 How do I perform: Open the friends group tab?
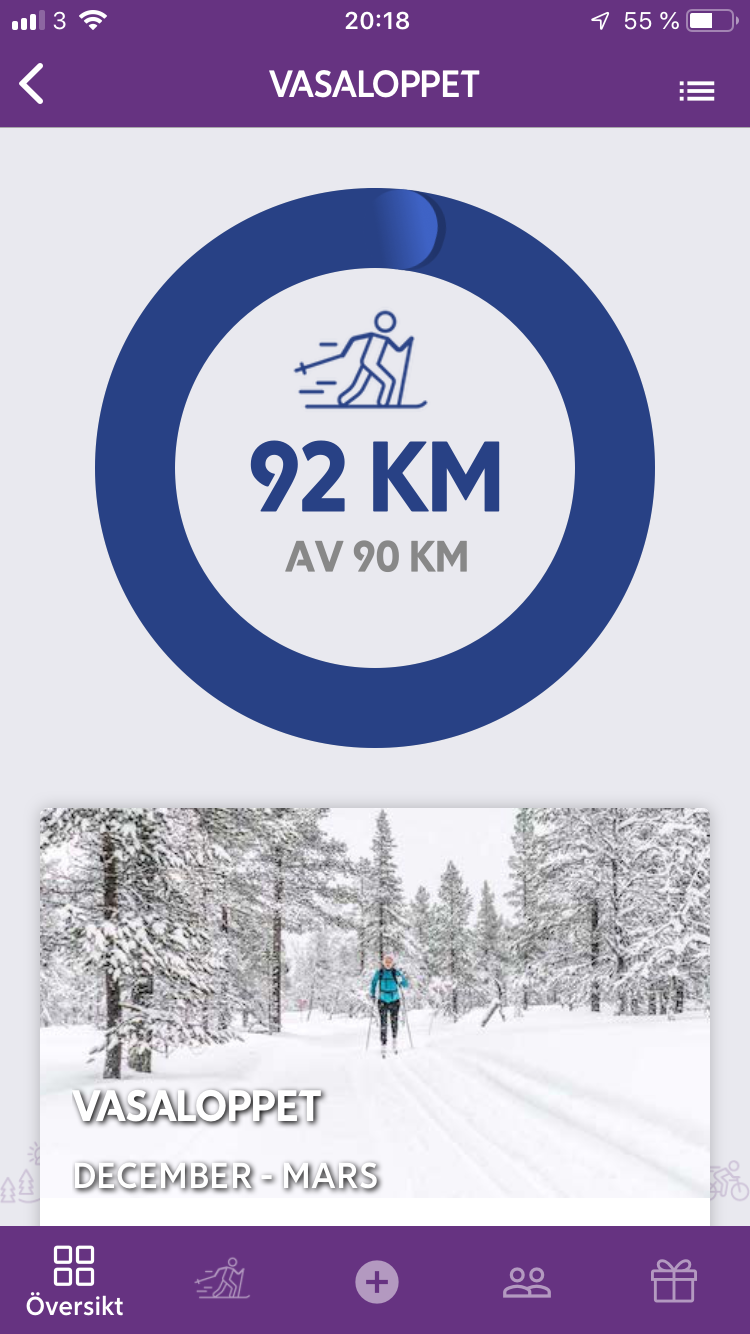click(527, 1282)
